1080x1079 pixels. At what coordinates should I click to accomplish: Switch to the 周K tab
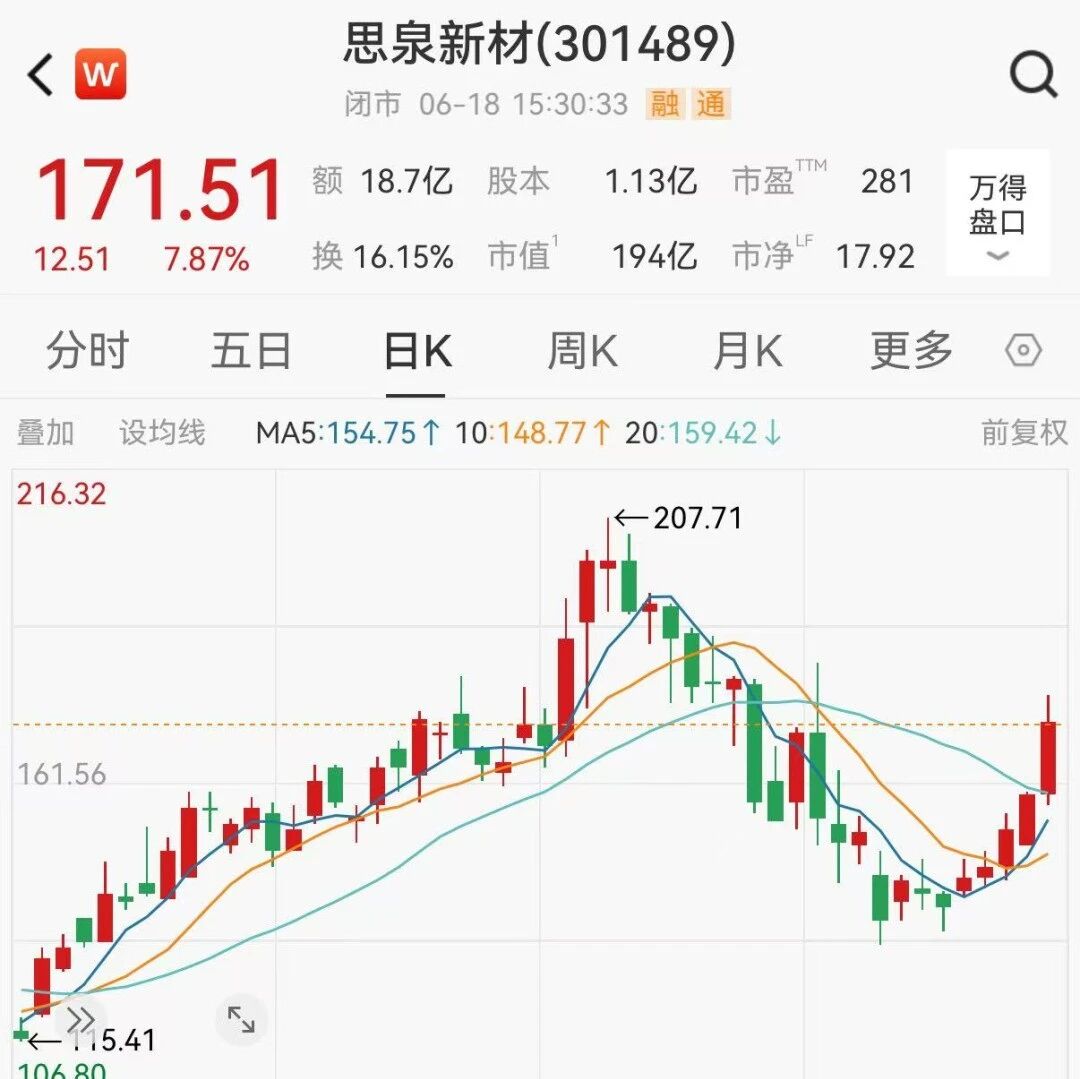583,350
